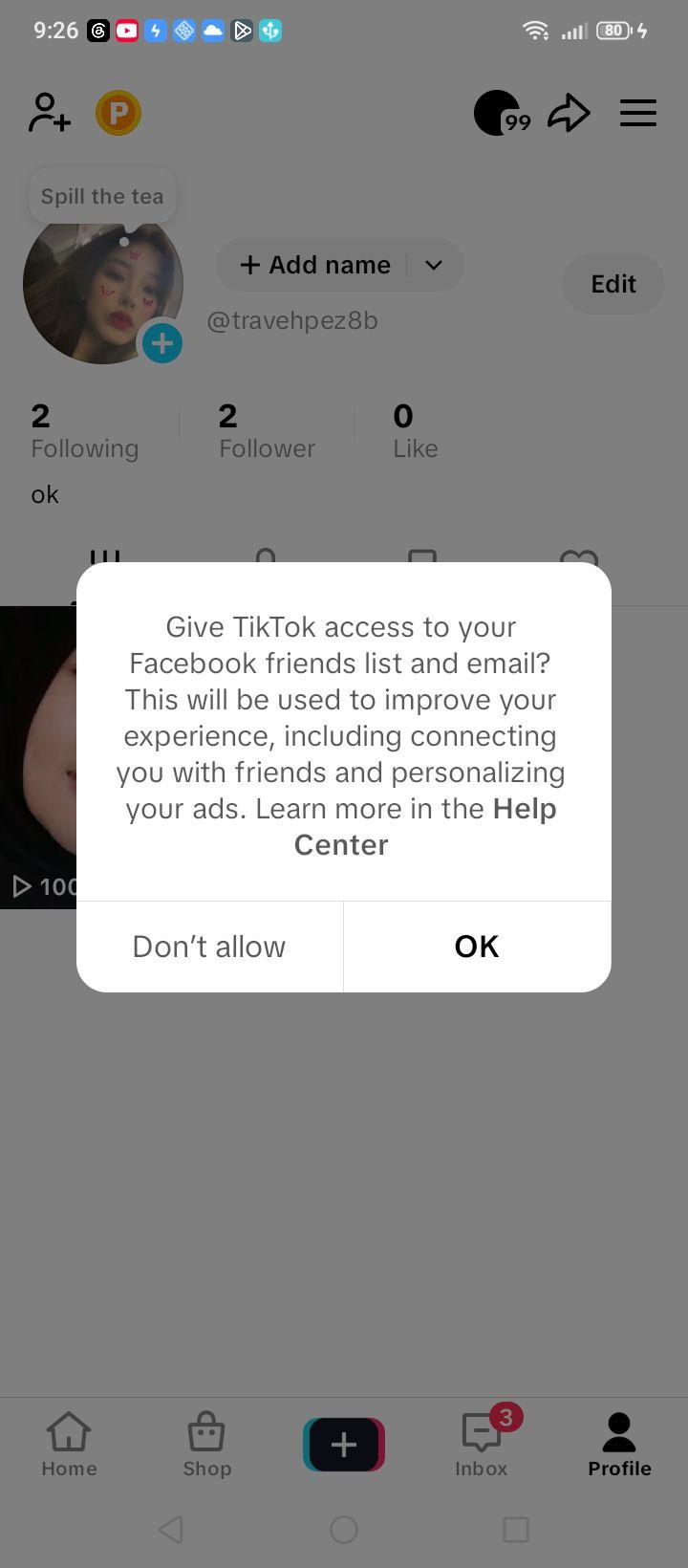Open the Inbox tab
Screen dimensions: 688x1568
(x=482, y=1445)
